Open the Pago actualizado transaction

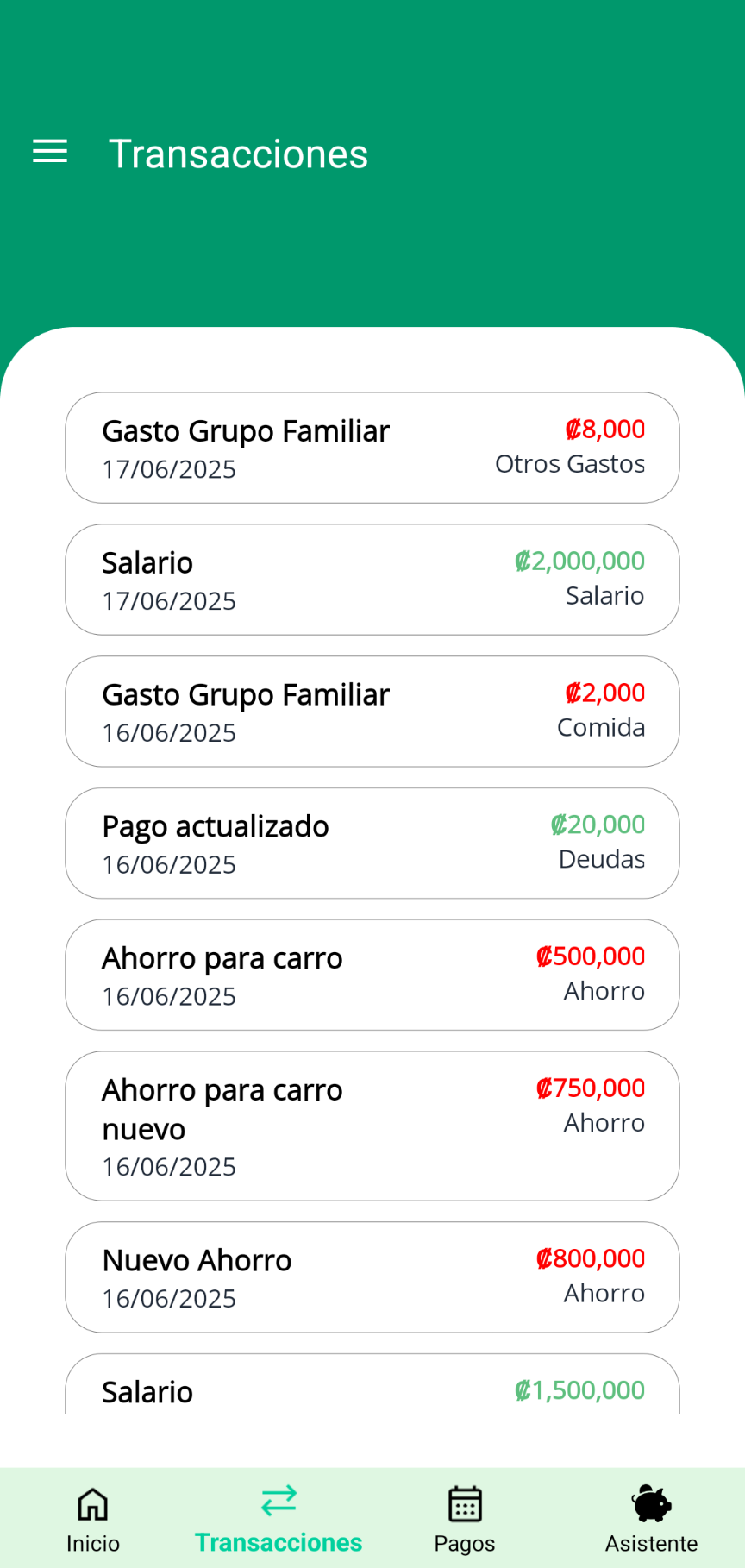pyautogui.click(x=372, y=844)
